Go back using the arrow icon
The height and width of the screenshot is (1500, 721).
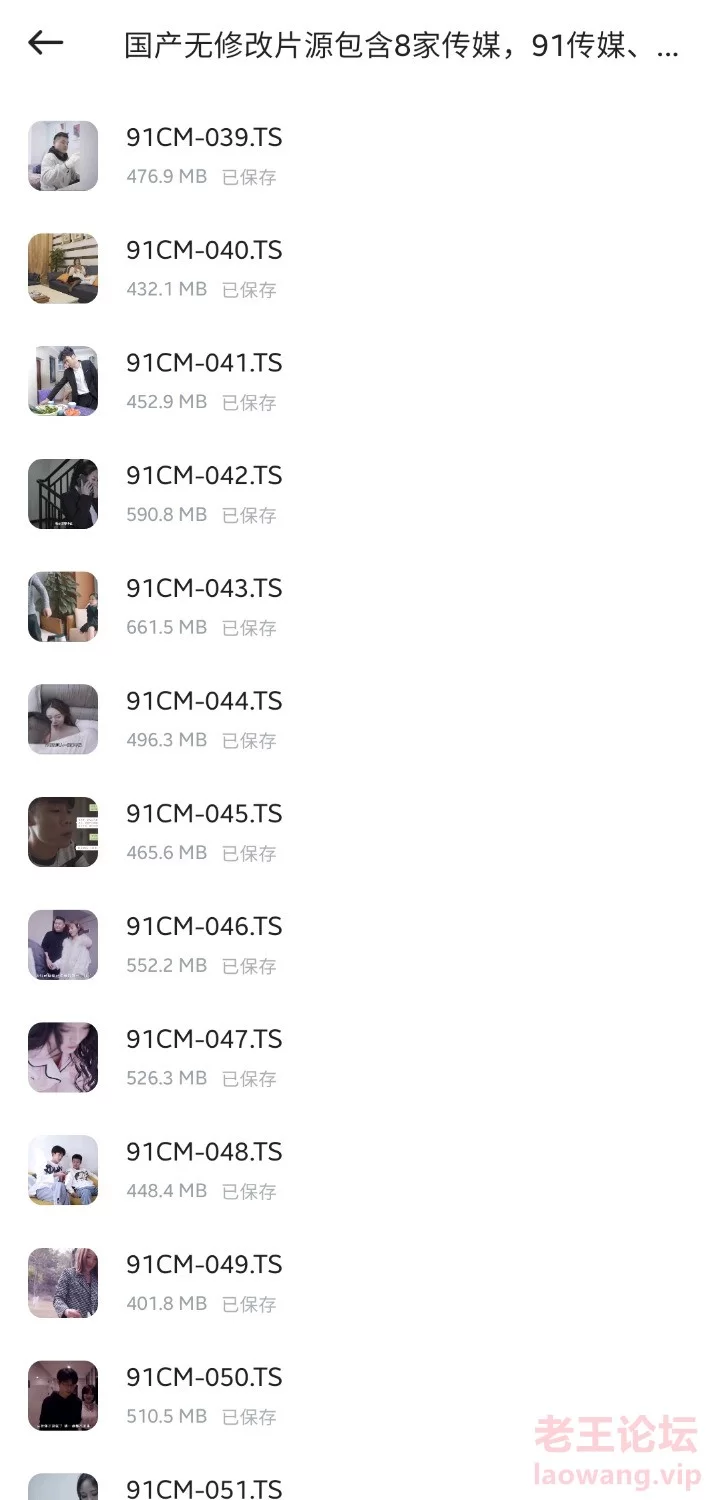tap(45, 43)
